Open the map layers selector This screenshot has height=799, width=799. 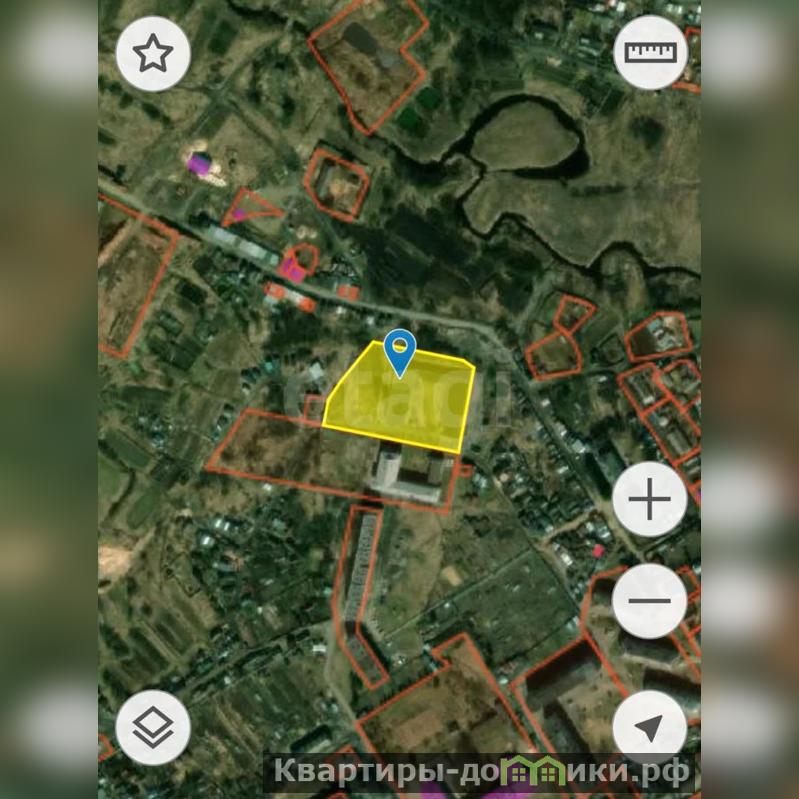coord(153,727)
